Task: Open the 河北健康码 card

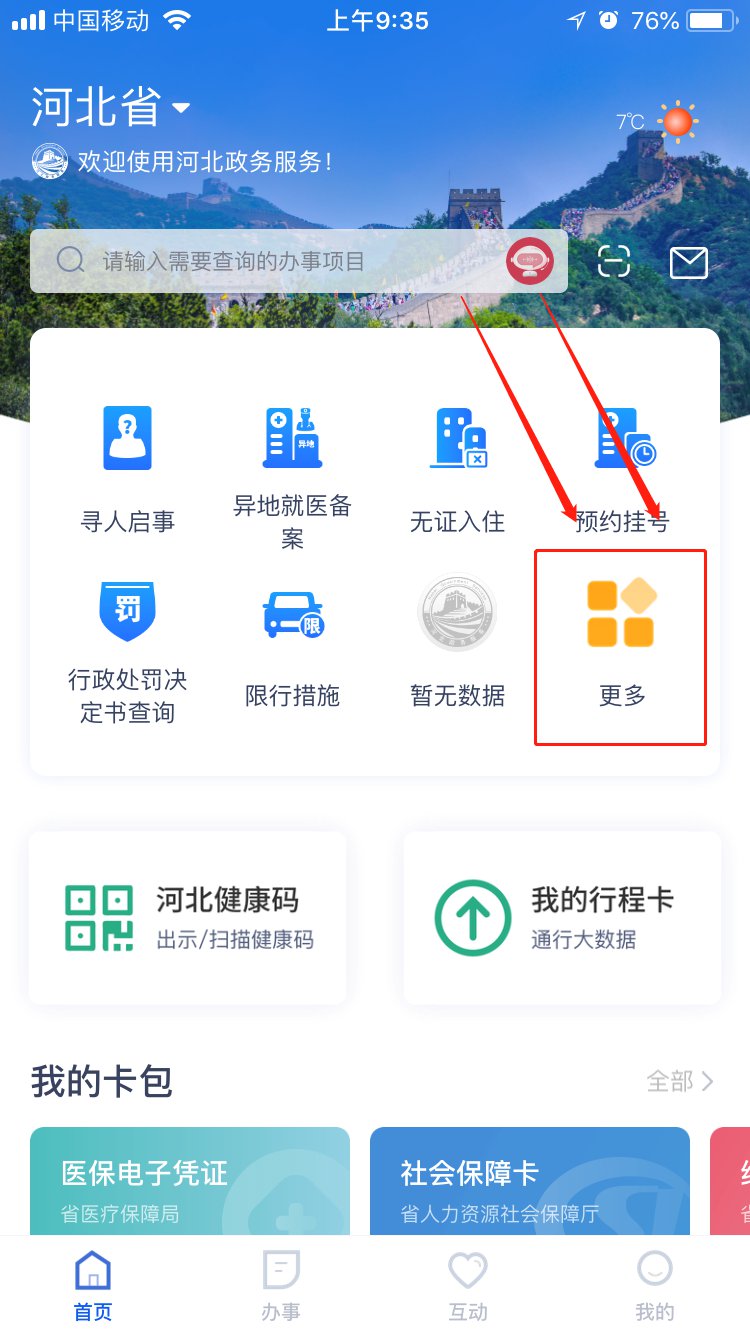Action: pyautogui.click(x=188, y=917)
